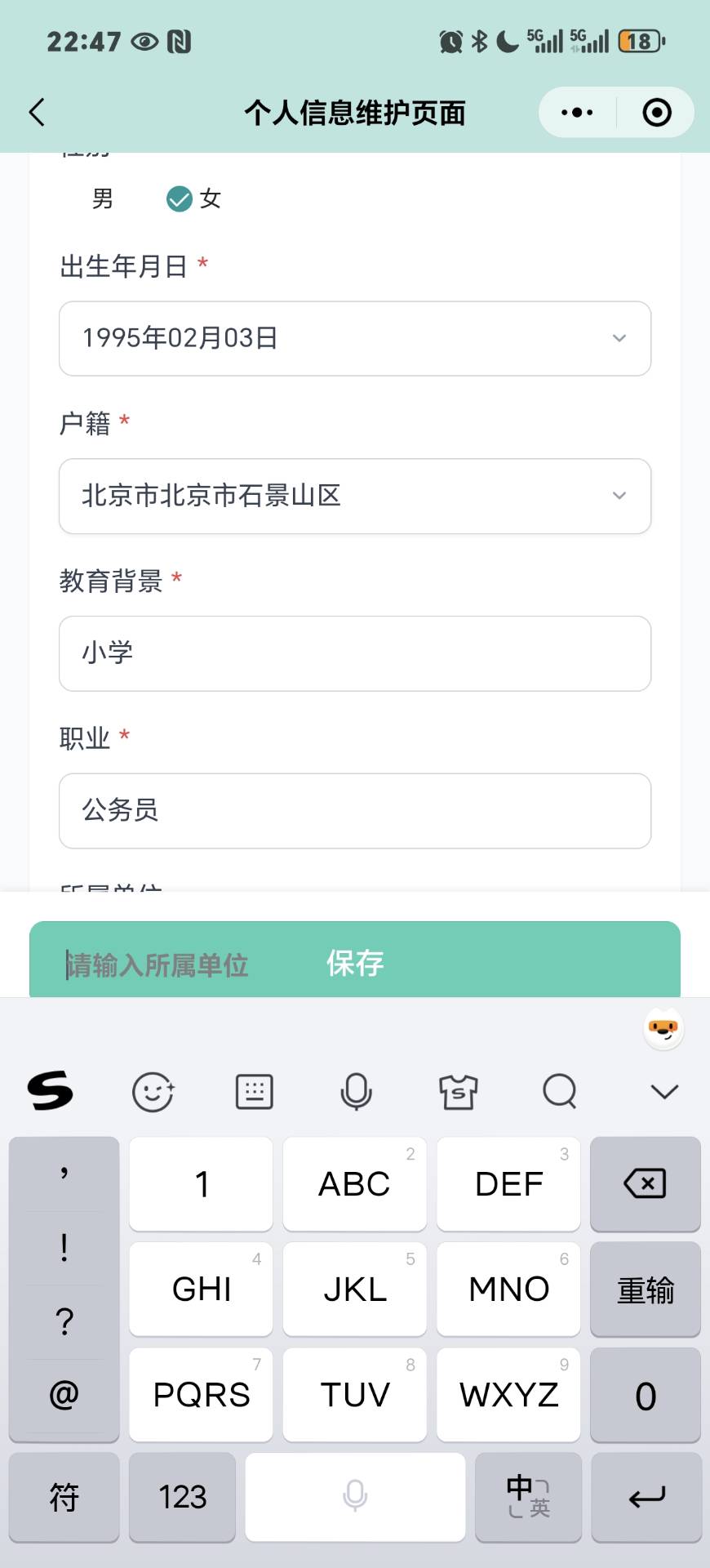The width and height of the screenshot is (710, 1568).
Task: Switch to the 123 numeric keyboard
Action: pos(183,1496)
